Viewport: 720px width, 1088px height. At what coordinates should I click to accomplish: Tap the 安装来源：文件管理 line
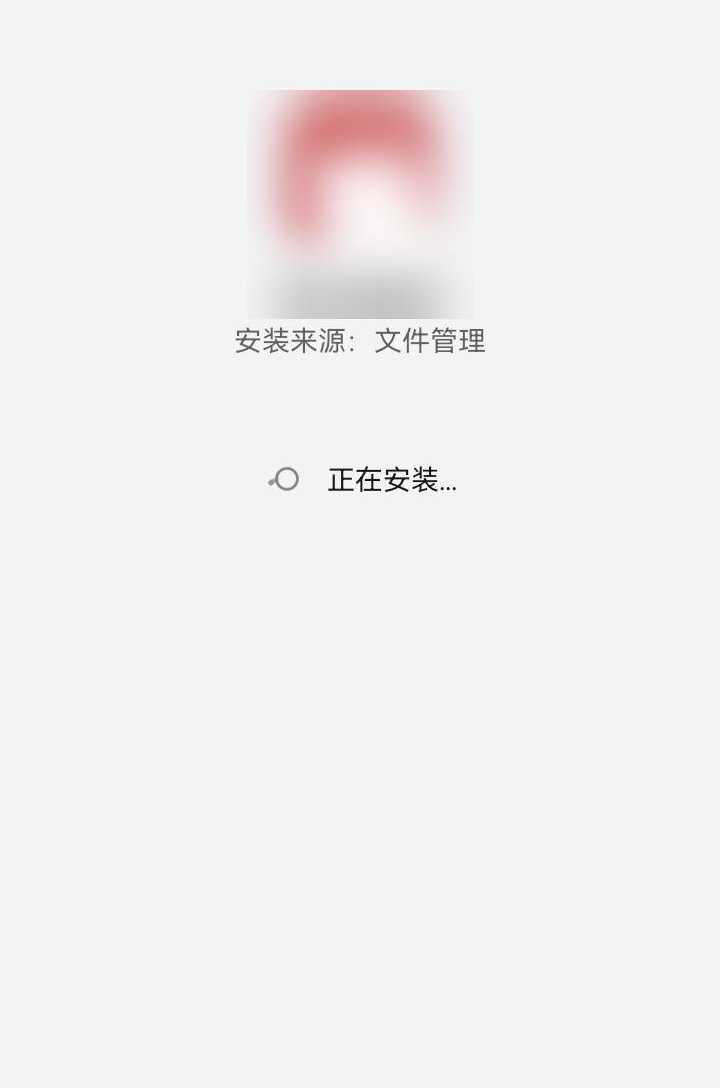click(x=360, y=341)
